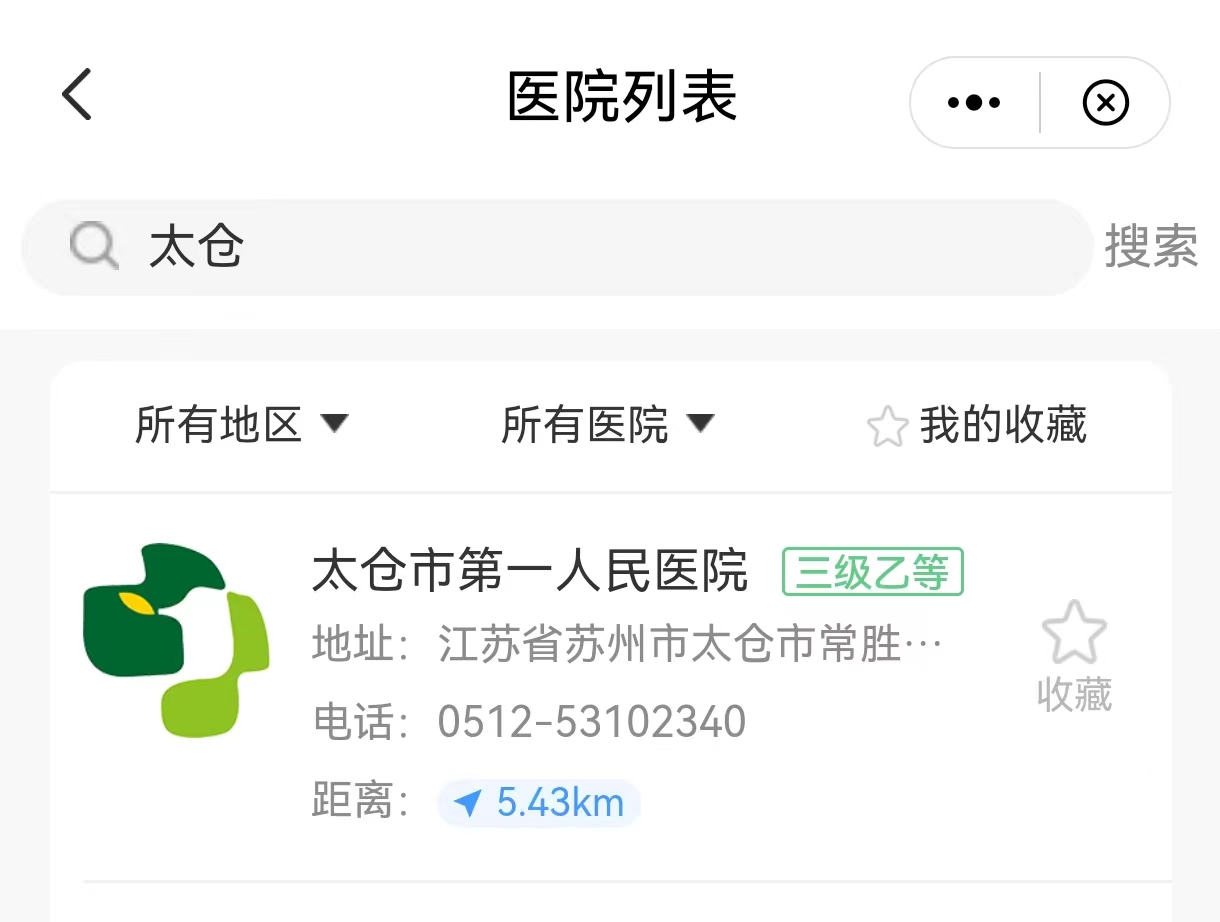Viewport: 1220px width, 922px height.
Task: Go back from the hospital list
Action: click(77, 95)
